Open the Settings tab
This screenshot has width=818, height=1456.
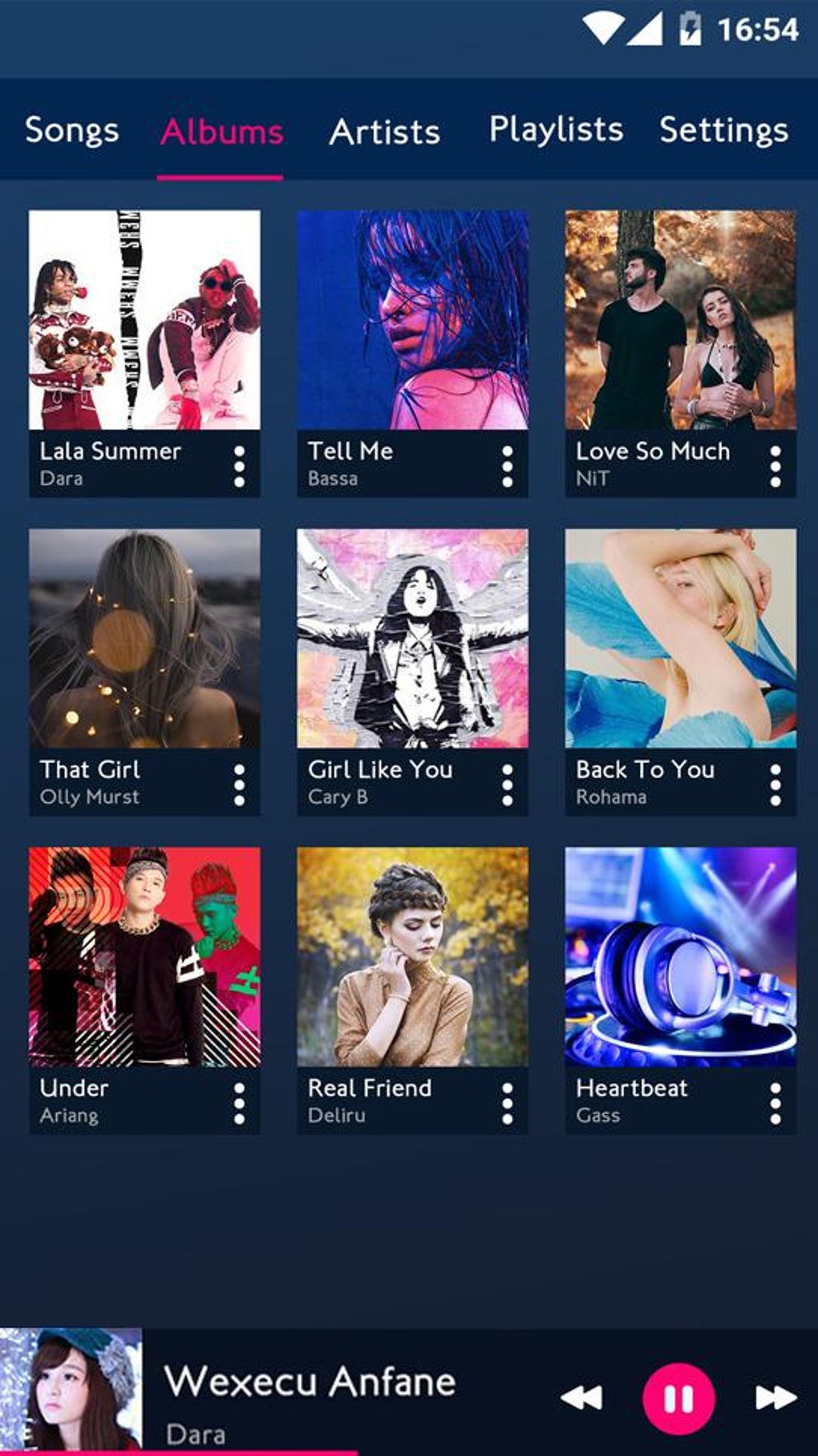[723, 130]
